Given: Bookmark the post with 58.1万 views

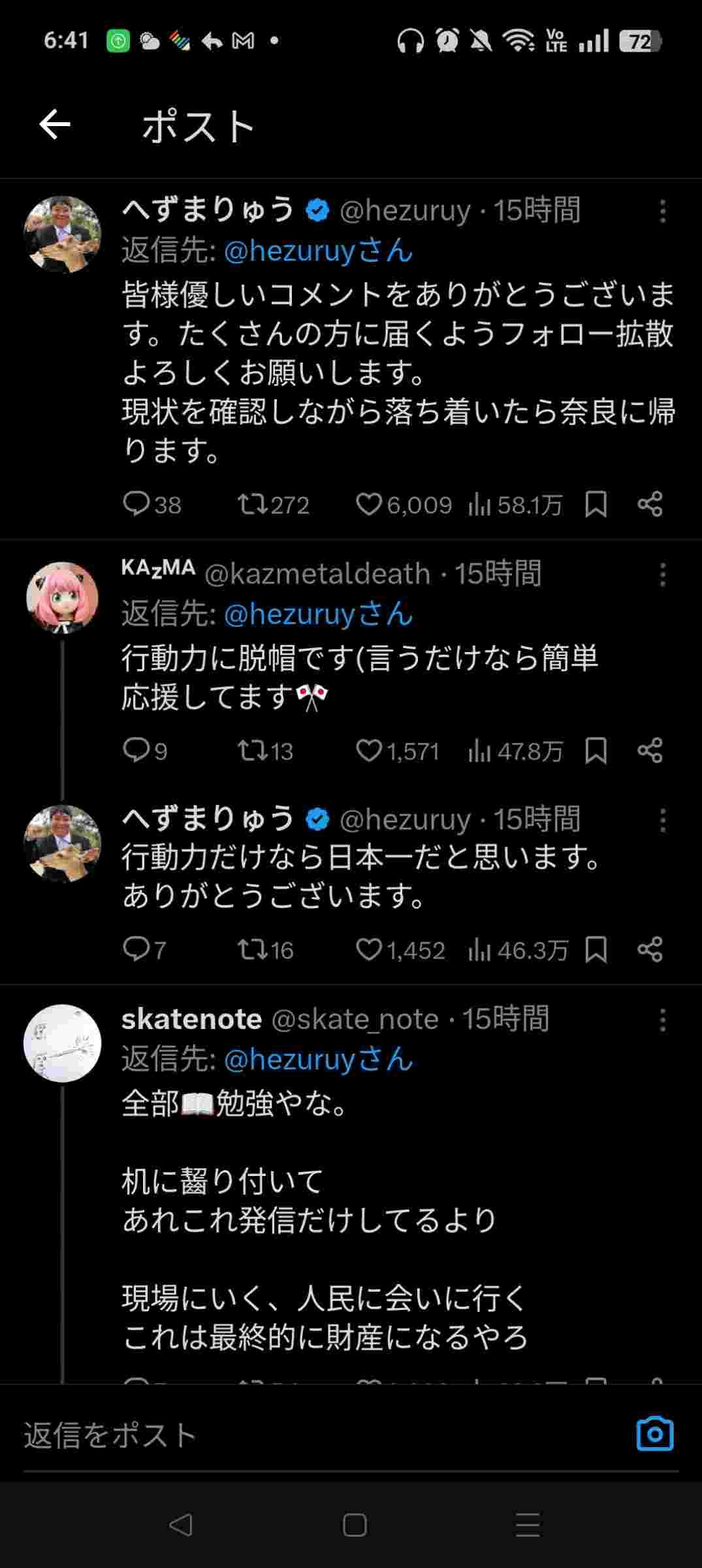Looking at the screenshot, I should click(596, 504).
